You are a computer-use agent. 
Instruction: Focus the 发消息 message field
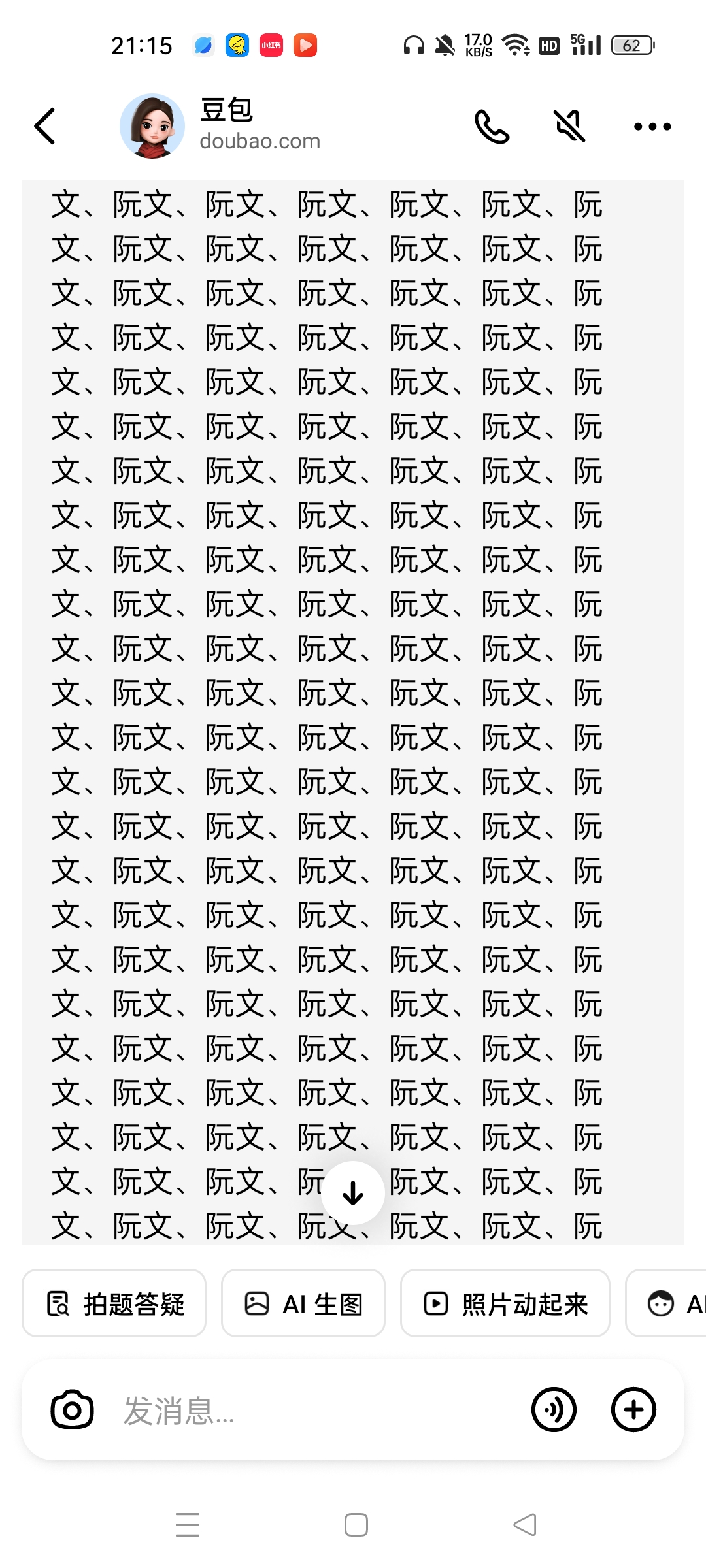click(x=314, y=1410)
